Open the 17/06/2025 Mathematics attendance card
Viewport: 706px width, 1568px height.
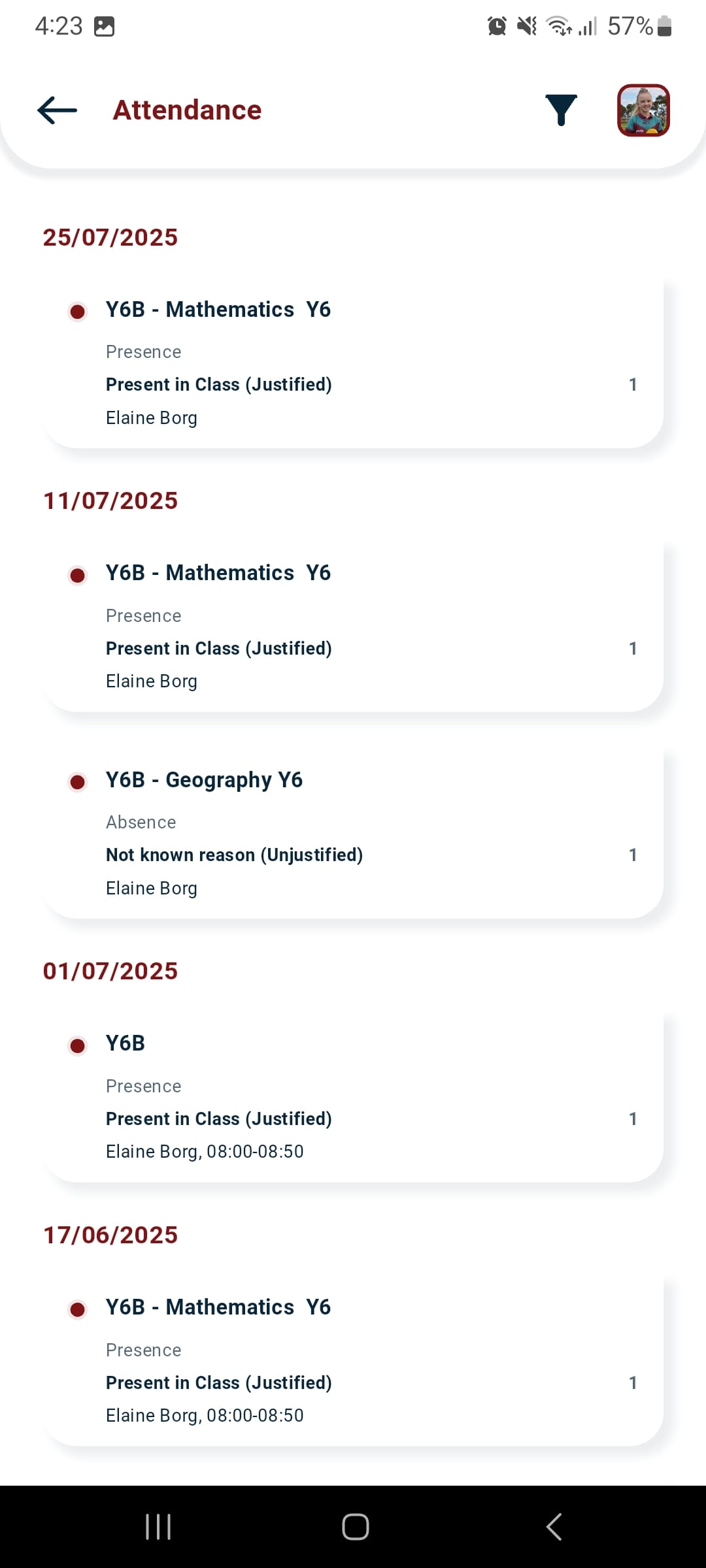[x=354, y=1361]
